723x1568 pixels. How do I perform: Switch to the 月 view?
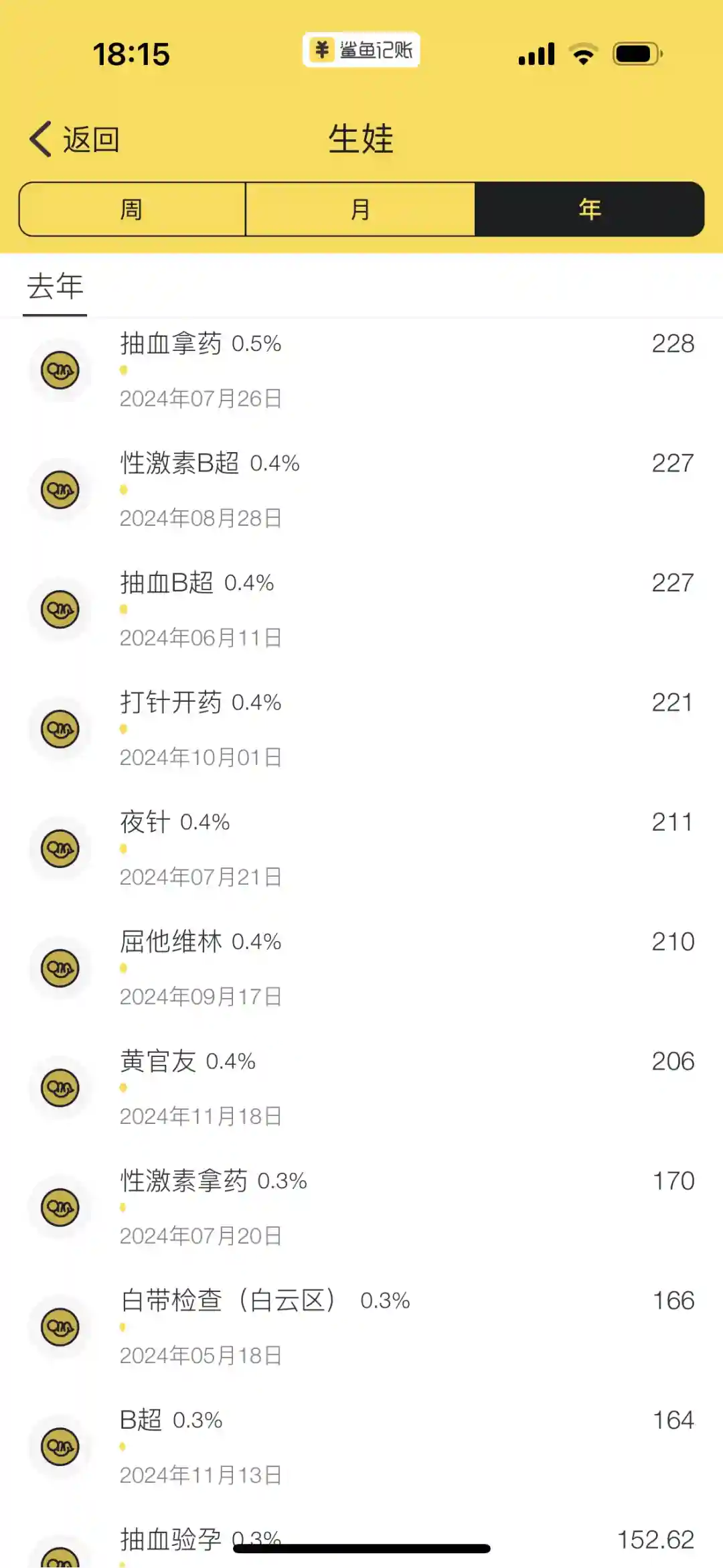[x=360, y=210]
